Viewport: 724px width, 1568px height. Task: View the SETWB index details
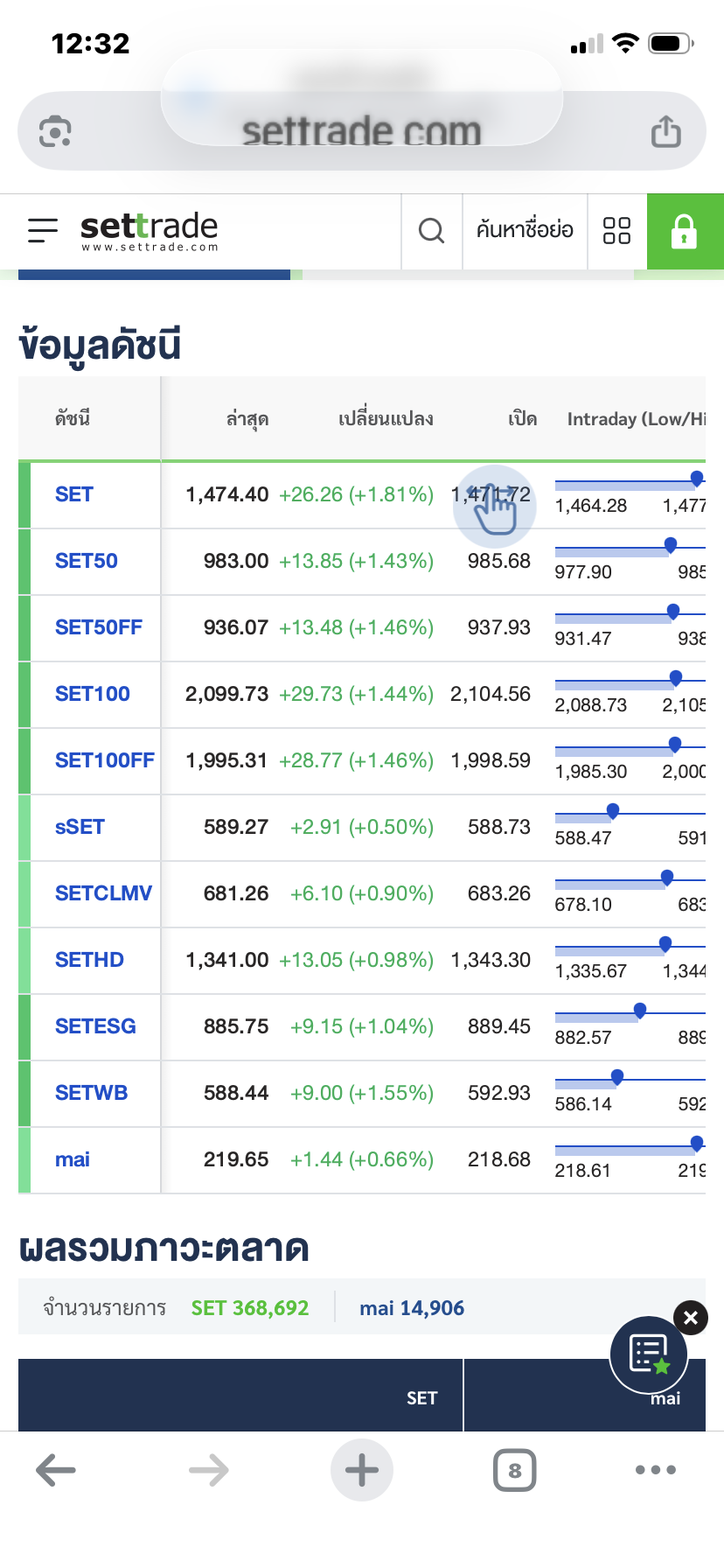pos(92,1093)
